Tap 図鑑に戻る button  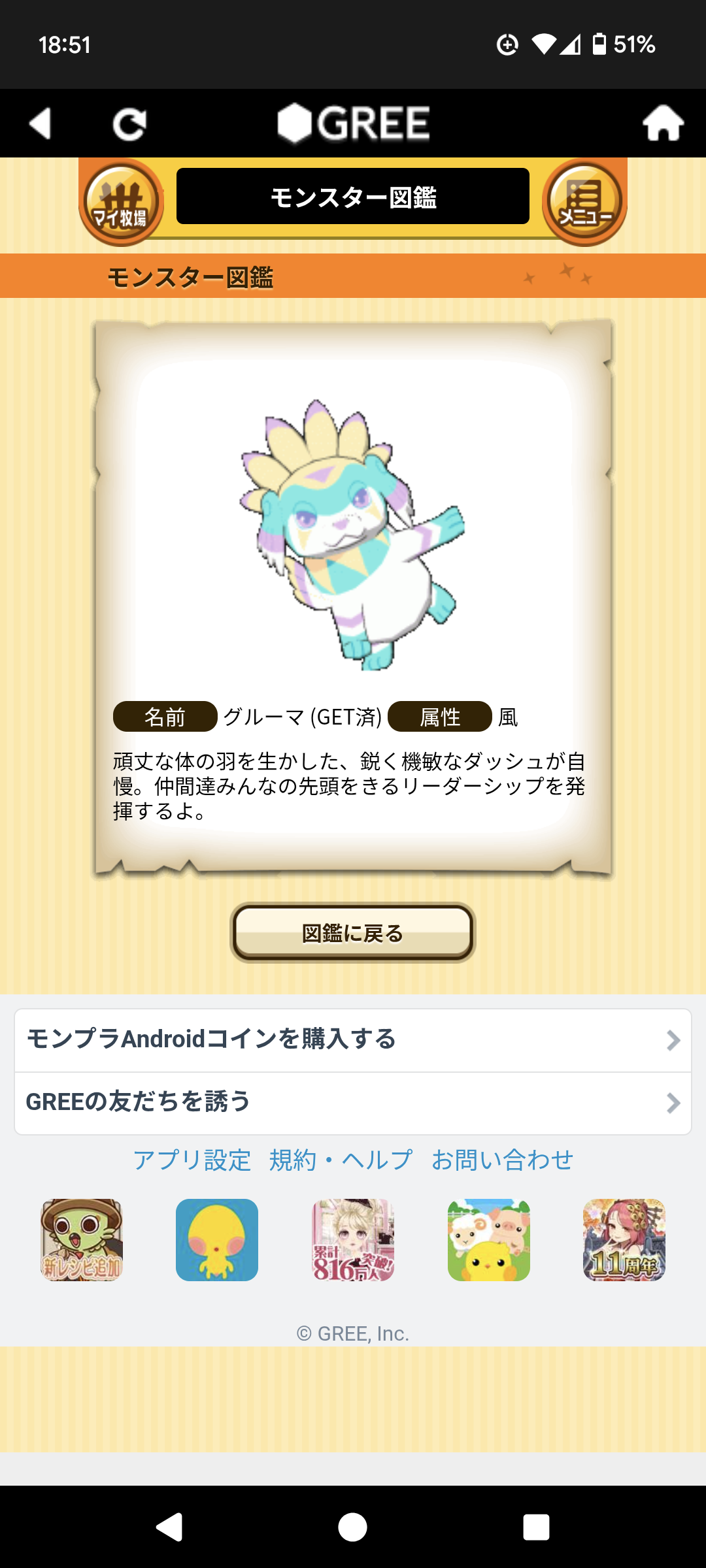point(352,933)
